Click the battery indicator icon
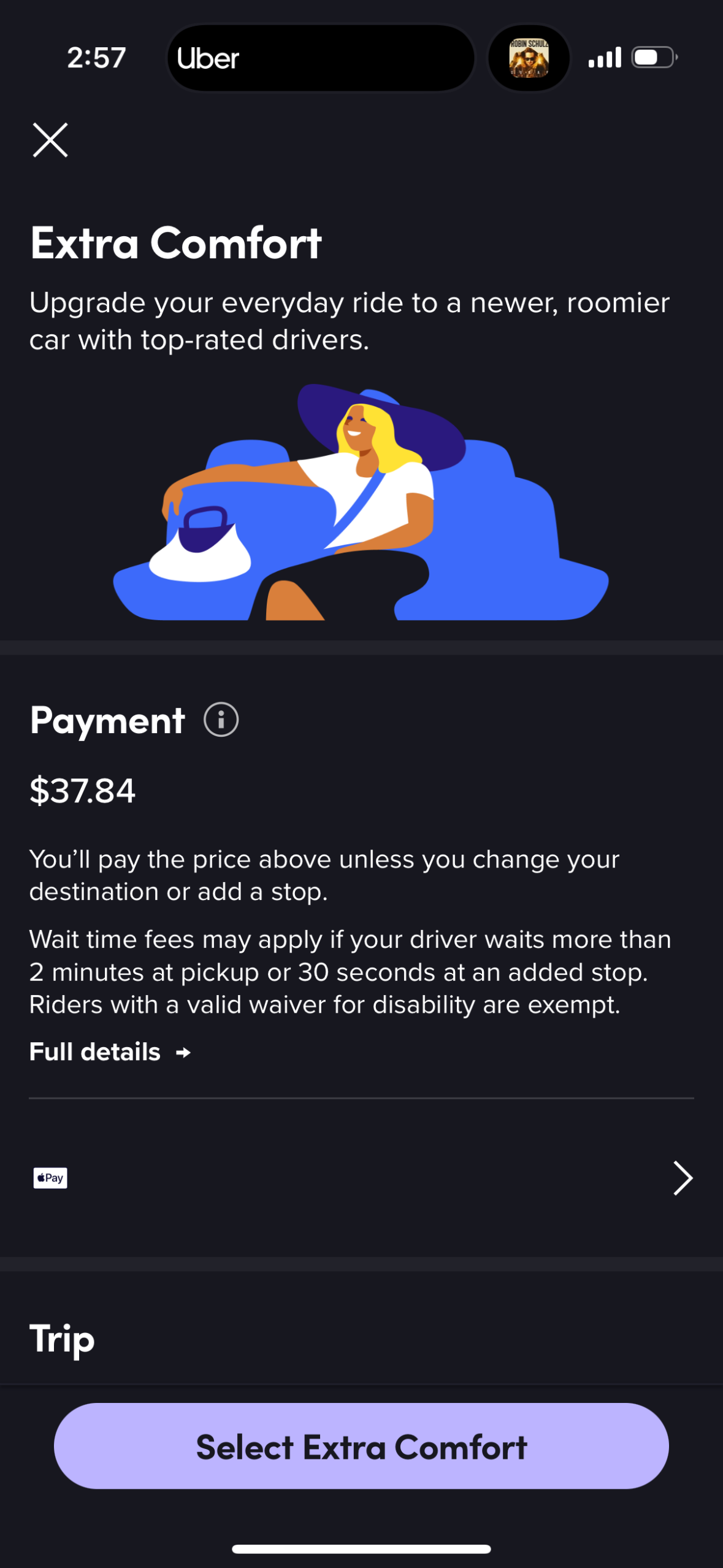The height and width of the screenshot is (1568, 723). 652,58
